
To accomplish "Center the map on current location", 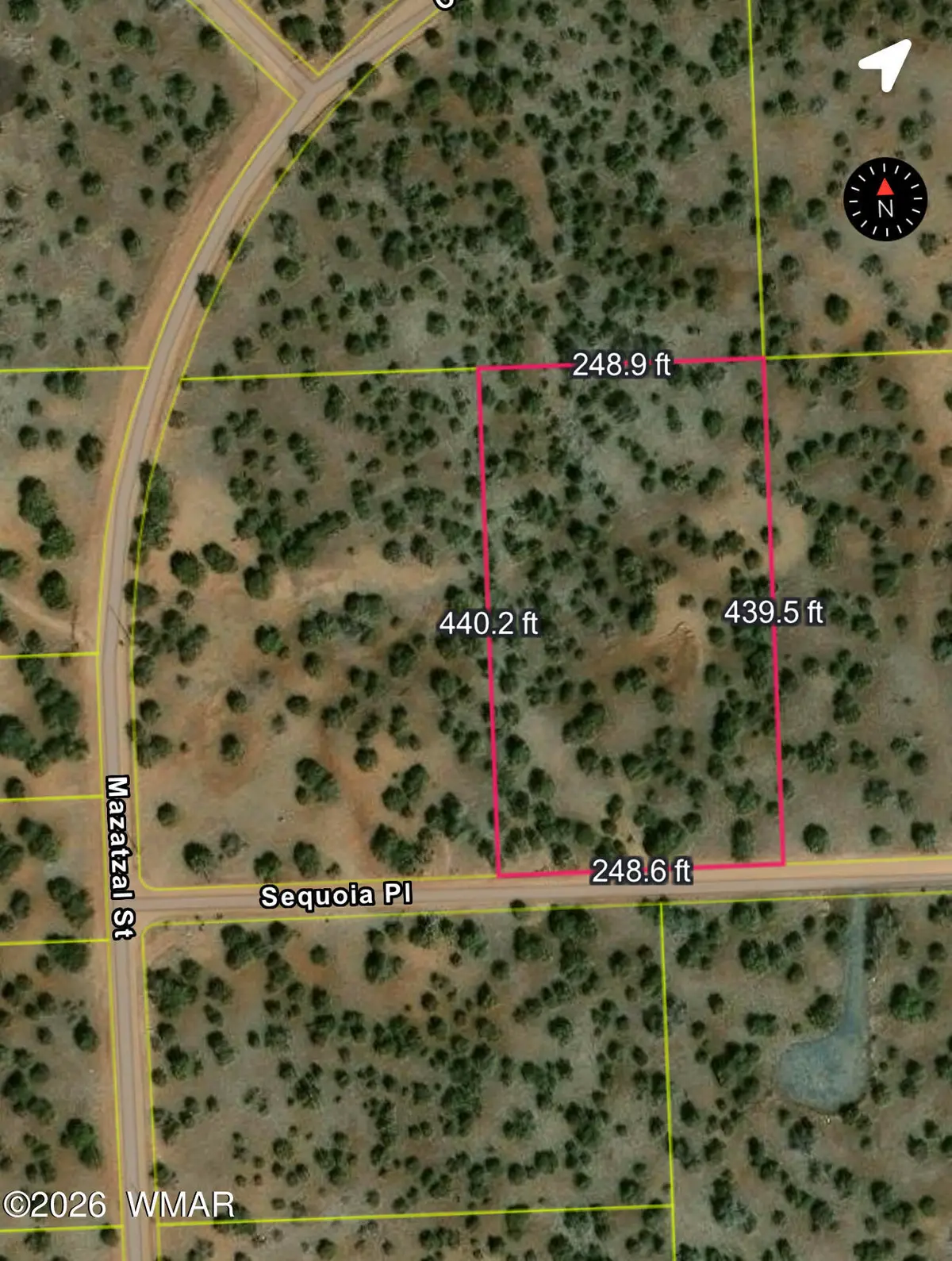I will [885, 65].
